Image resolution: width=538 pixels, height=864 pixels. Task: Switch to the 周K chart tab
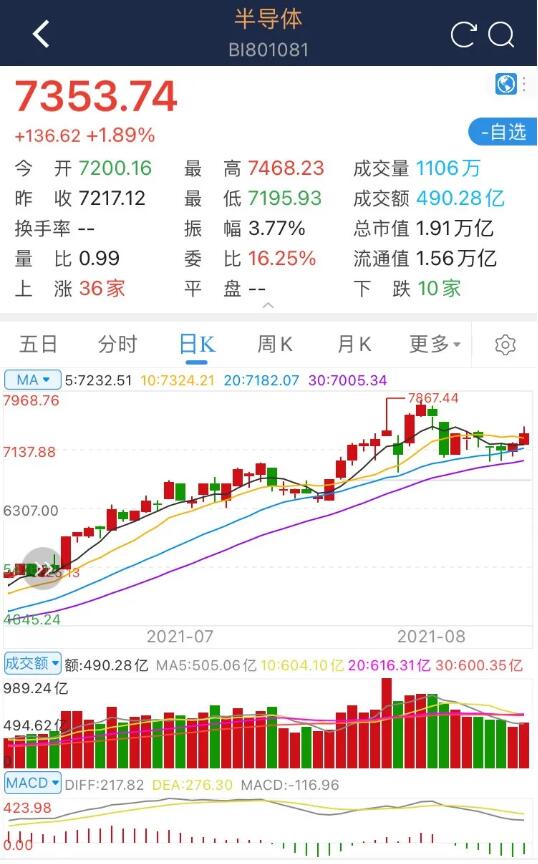pyautogui.click(x=275, y=344)
